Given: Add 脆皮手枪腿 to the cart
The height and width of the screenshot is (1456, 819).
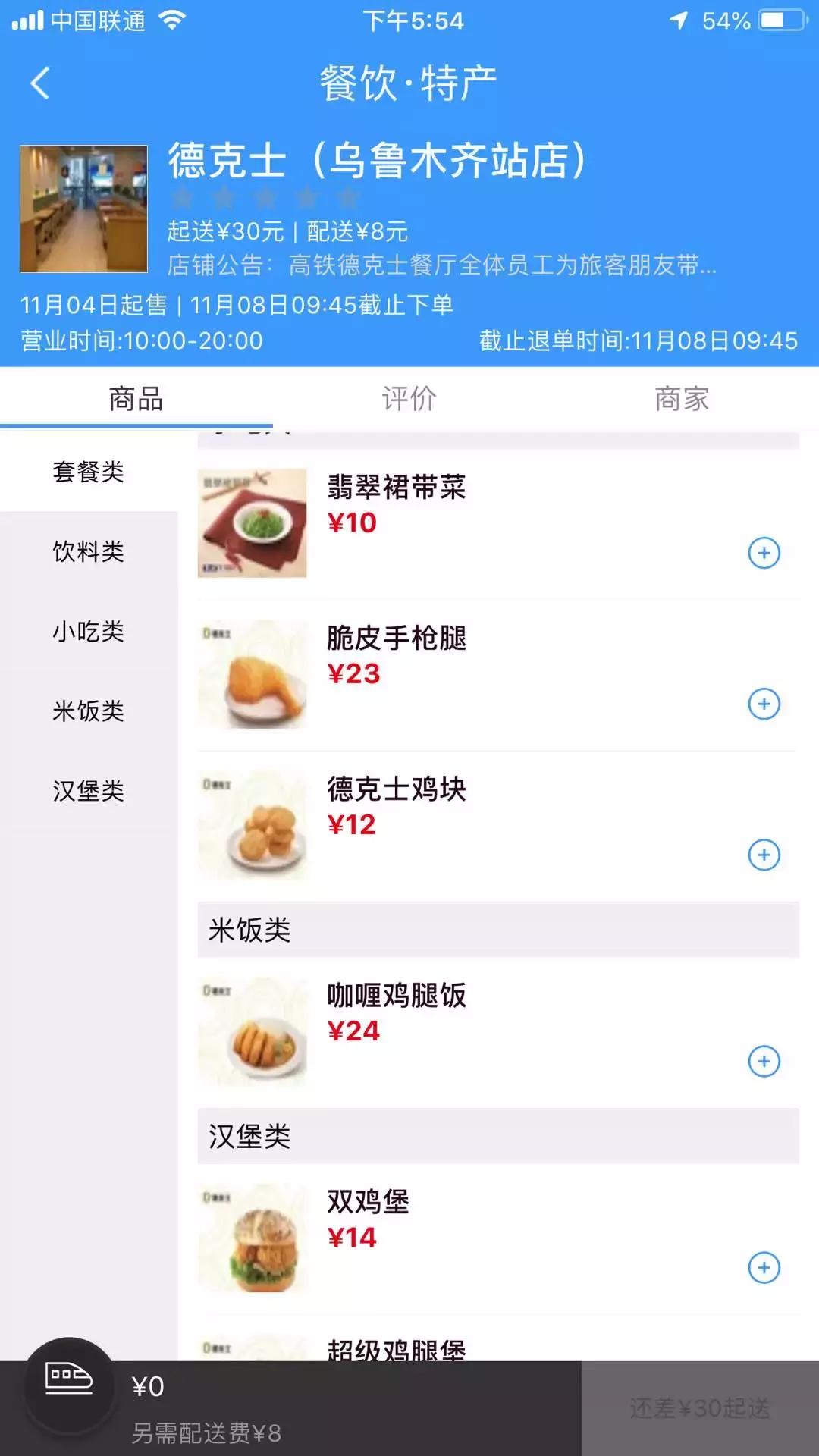Looking at the screenshot, I should pyautogui.click(x=764, y=704).
